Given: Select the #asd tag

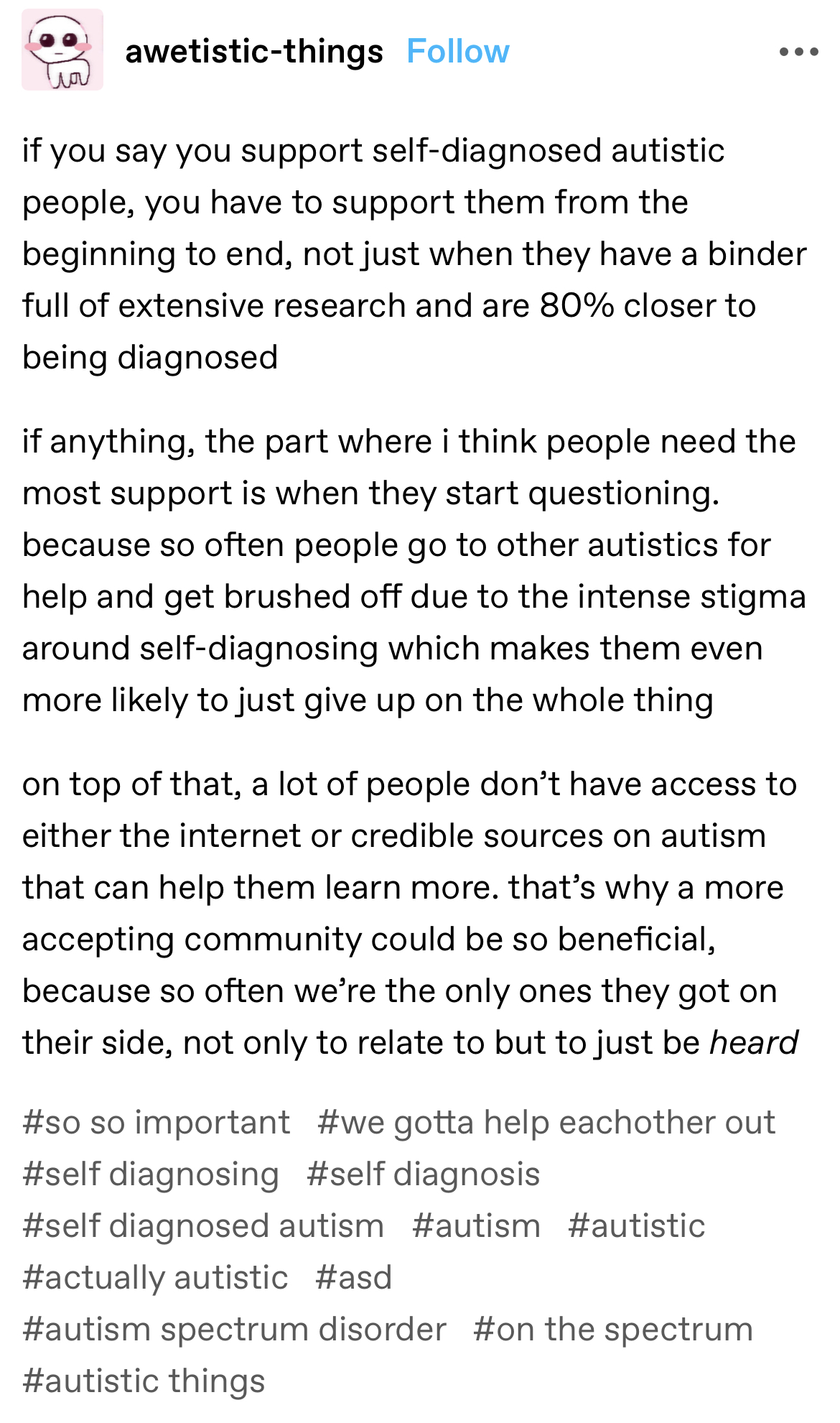Looking at the screenshot, I should (x=353, y=1277).
